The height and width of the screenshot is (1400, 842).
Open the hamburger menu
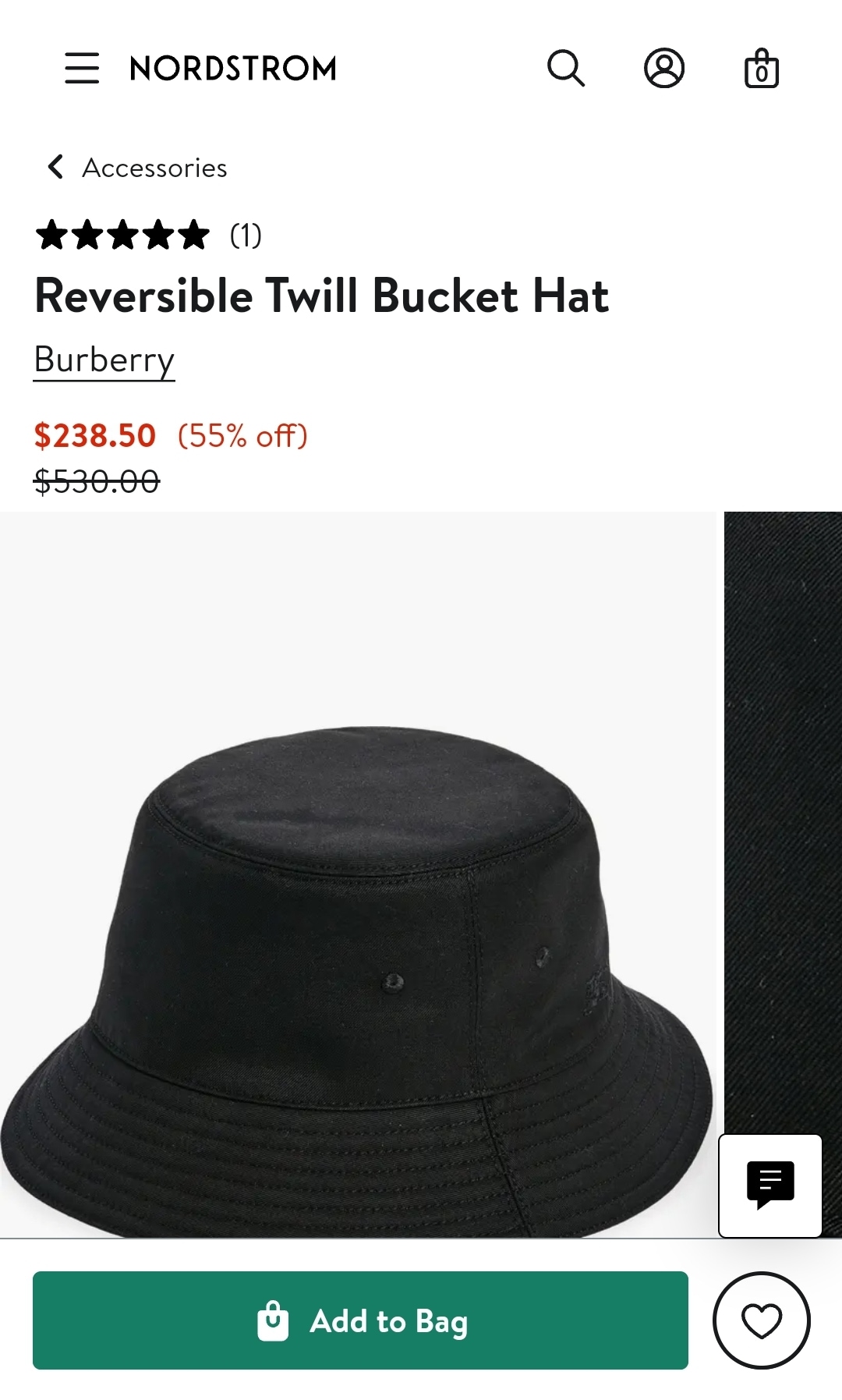[82, 69]
